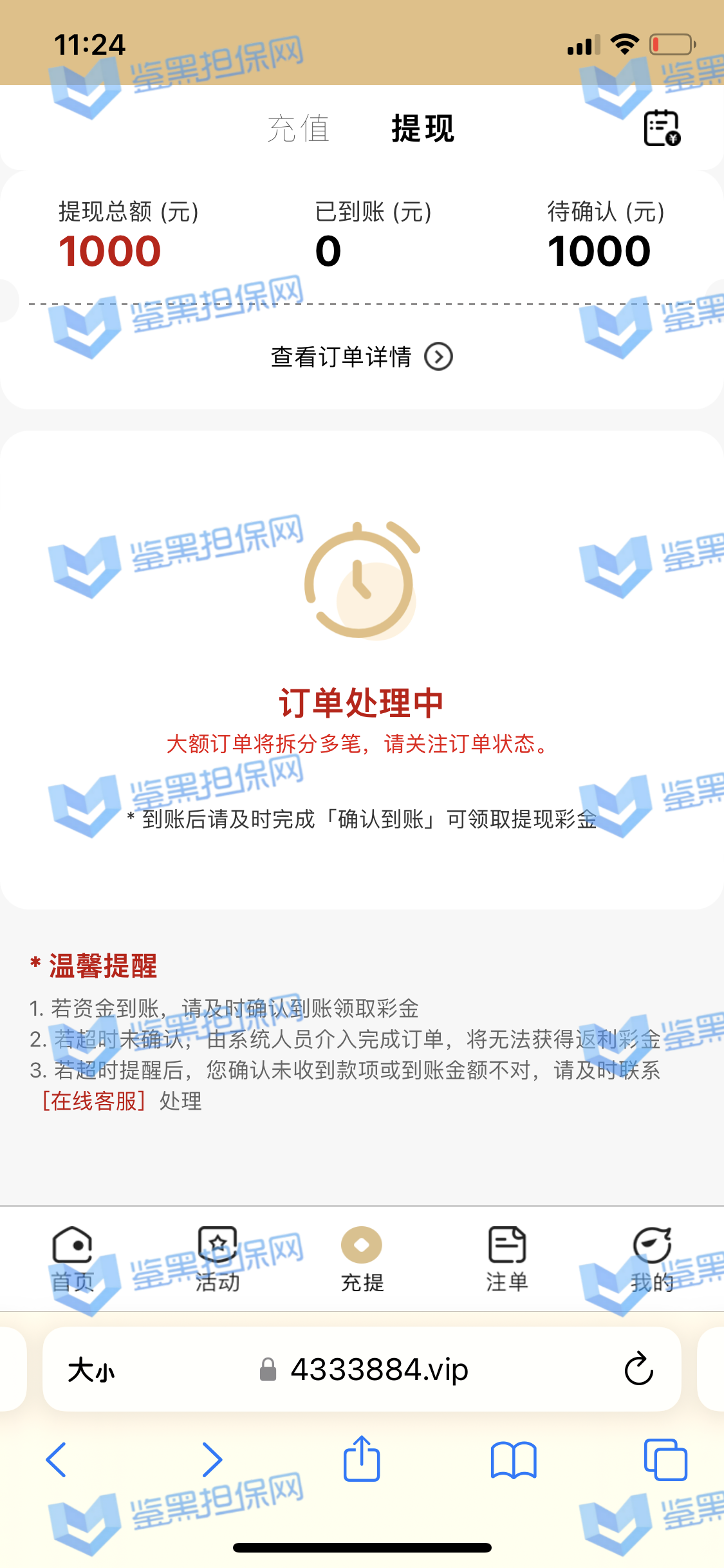
Task: Go back in Safari
Action: tap(57, 1459)
